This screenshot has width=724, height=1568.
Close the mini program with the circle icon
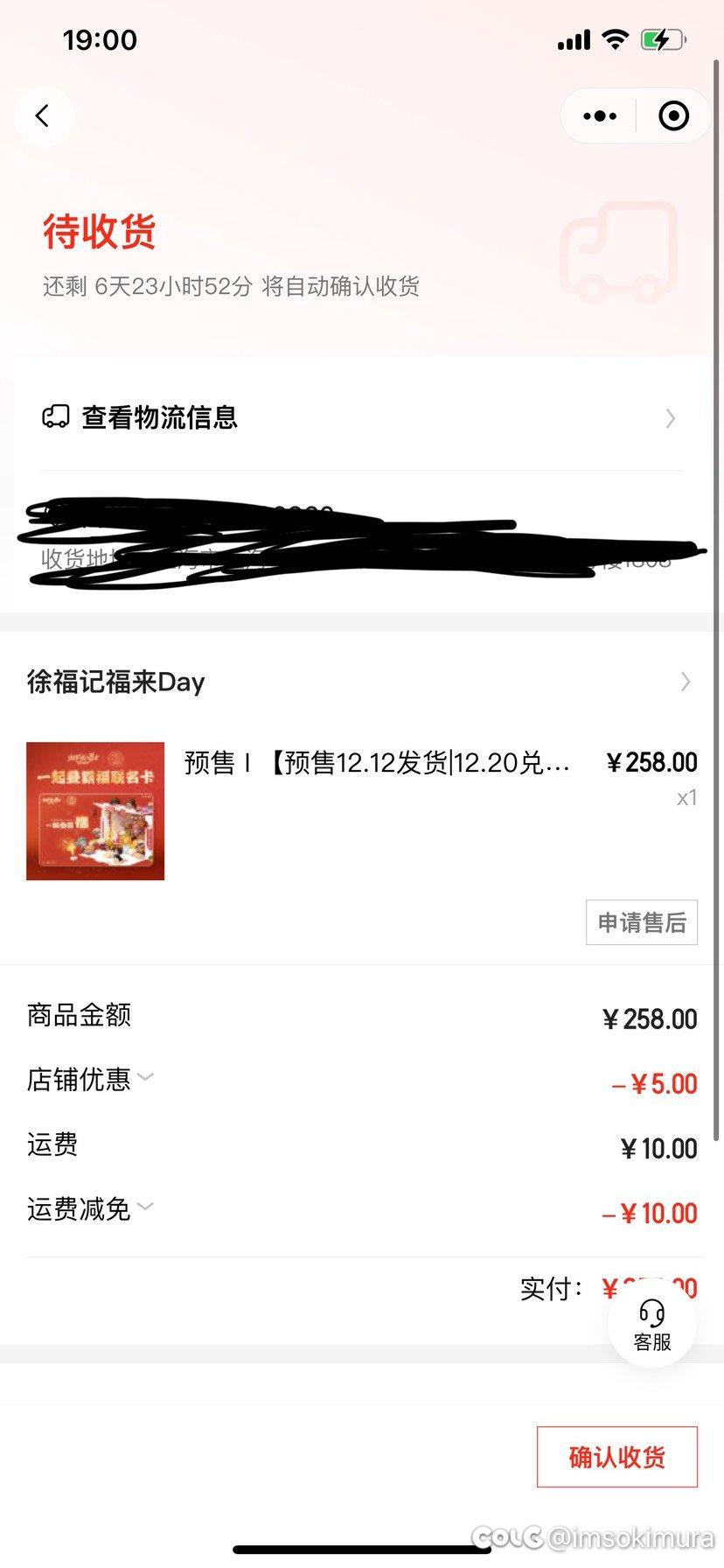tap(673, 115)
